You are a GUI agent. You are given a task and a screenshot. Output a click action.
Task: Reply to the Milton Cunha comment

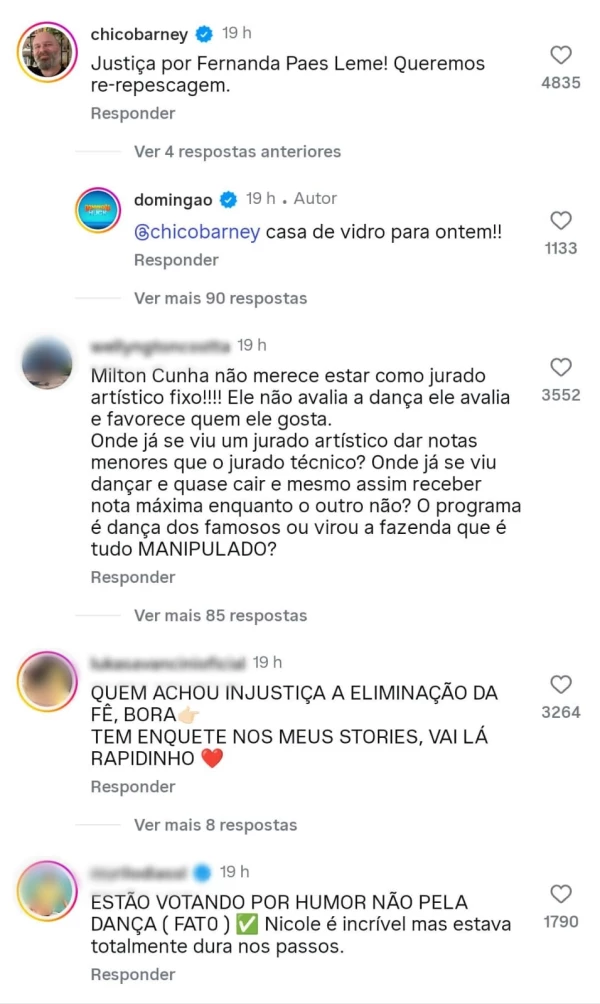(133, 577)
